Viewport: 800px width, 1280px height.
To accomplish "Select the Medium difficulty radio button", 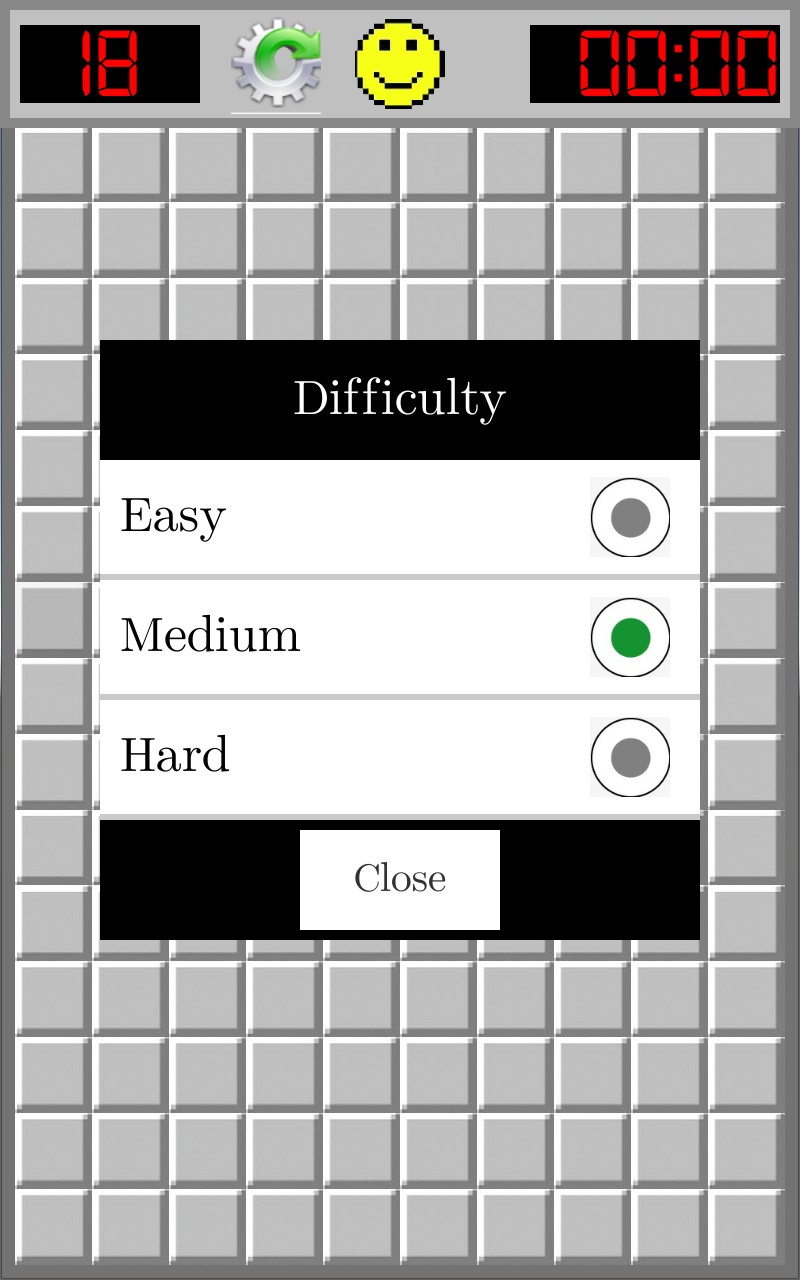I will [630, 637].
